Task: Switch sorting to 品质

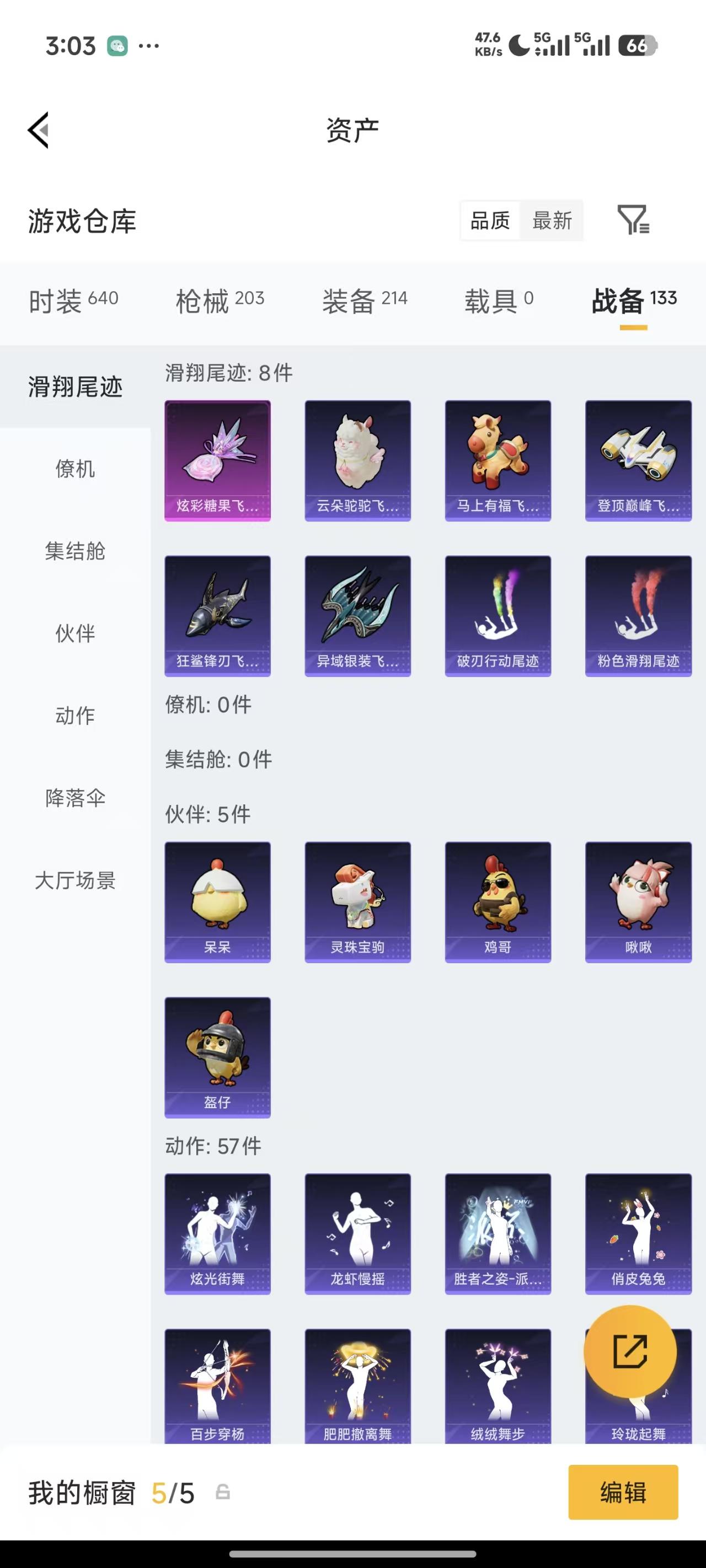Action: [x=490, y=221]
